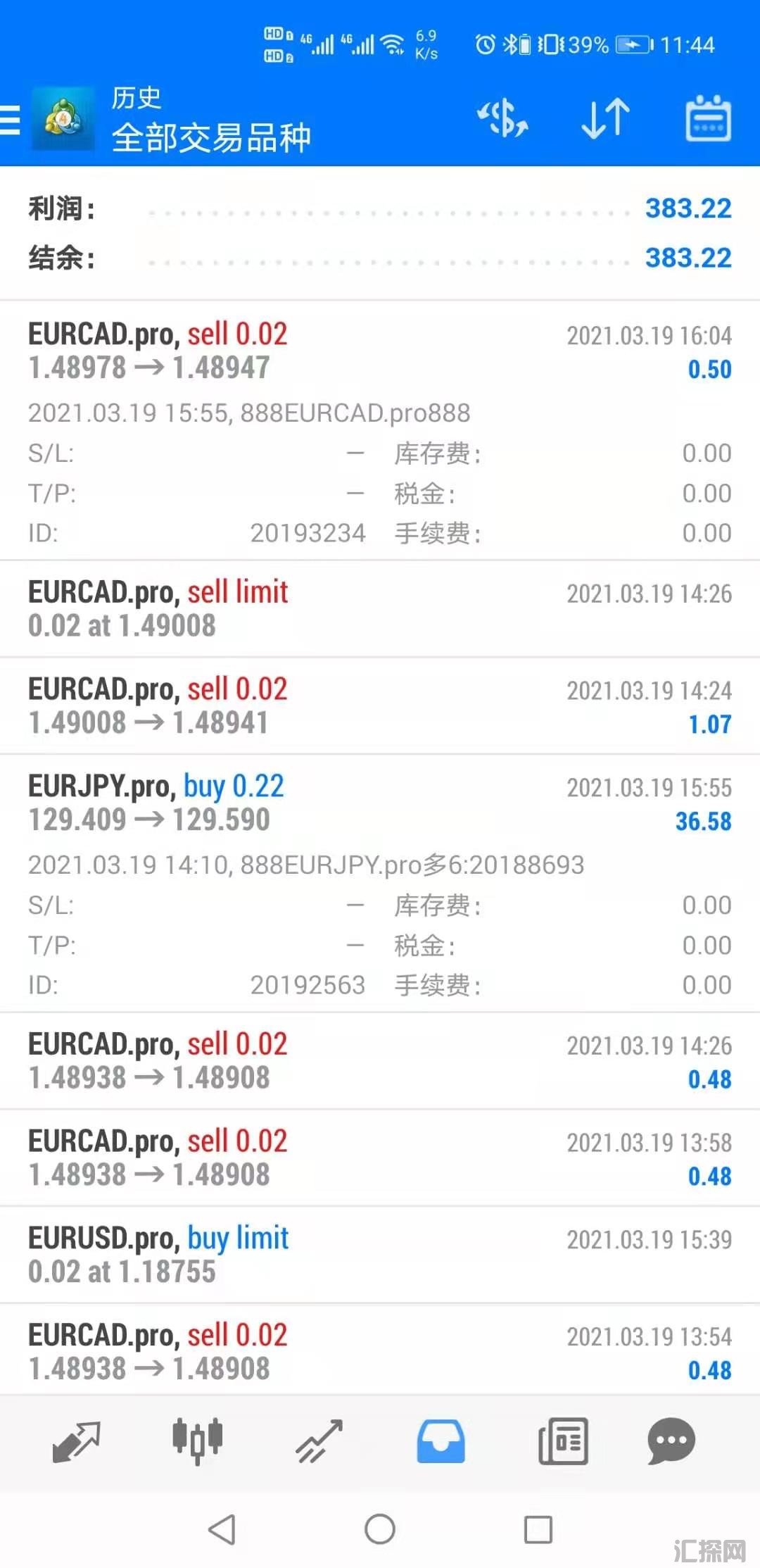
Task: Expand the EURCAD sell limit order
Action: click(x=380, y=609)
